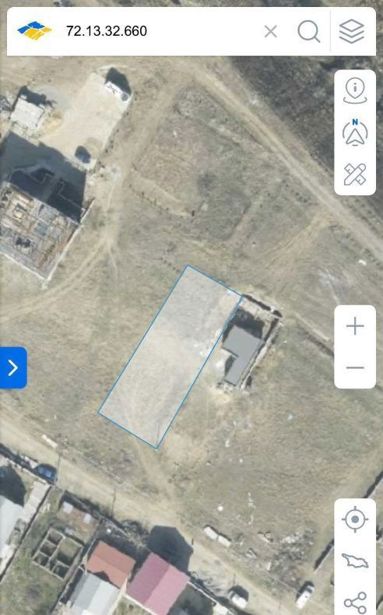The width and height of the screenshot is (383, 615).
Task: Center map on my current location
Action: click(355, 519)
